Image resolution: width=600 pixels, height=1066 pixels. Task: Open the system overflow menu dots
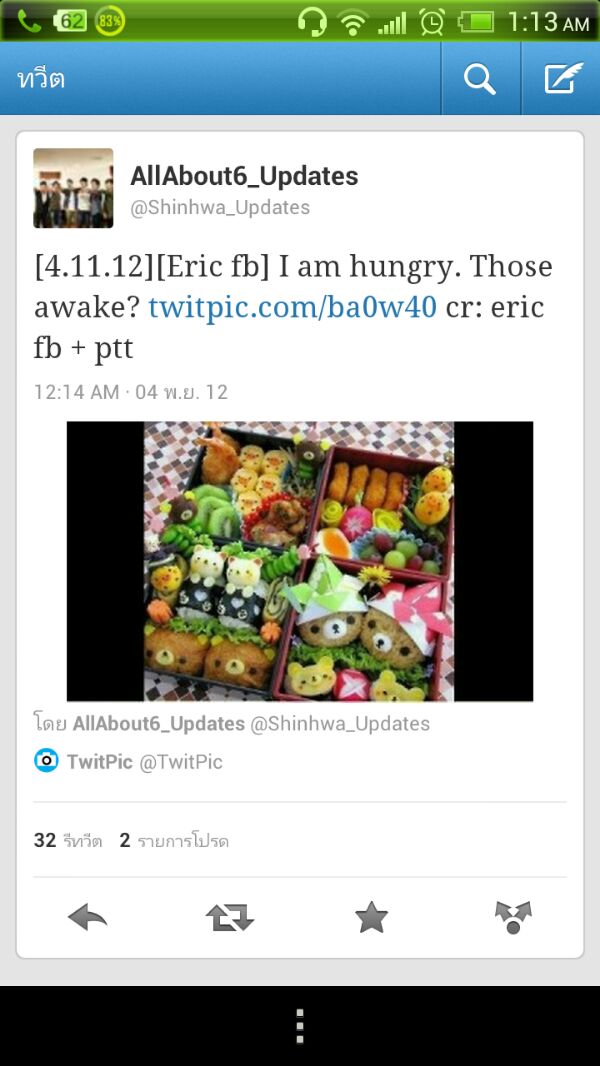[x=299, y=1026]
